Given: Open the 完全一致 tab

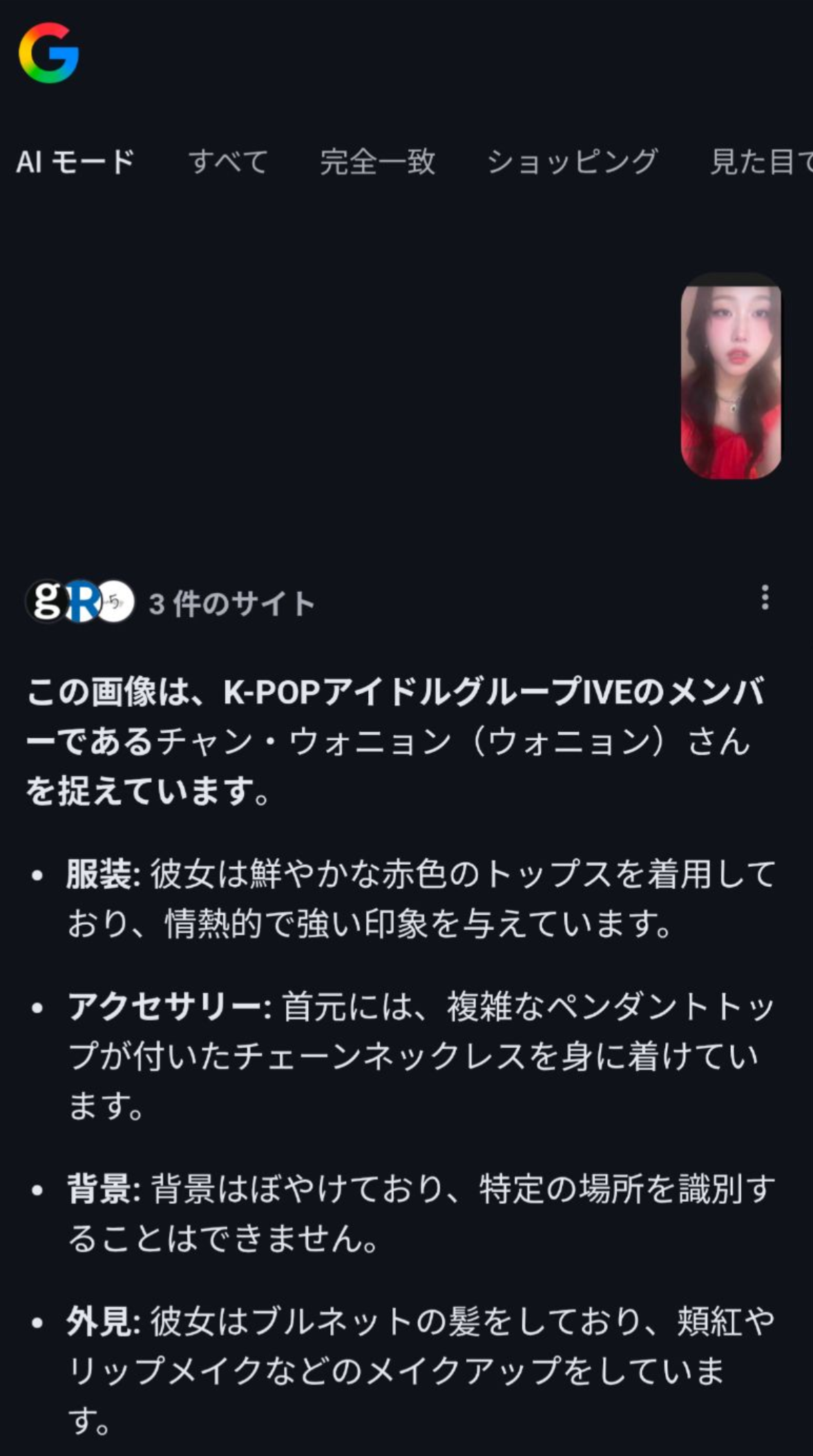Looking at the screenshot, I should coord(378,162).
